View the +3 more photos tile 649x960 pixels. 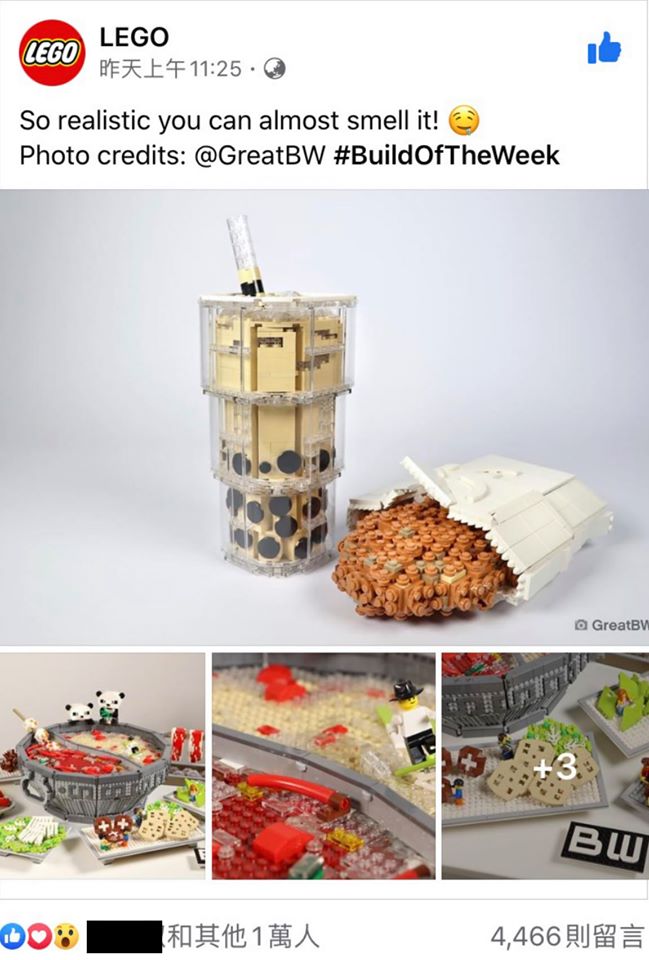click(545, 766)
